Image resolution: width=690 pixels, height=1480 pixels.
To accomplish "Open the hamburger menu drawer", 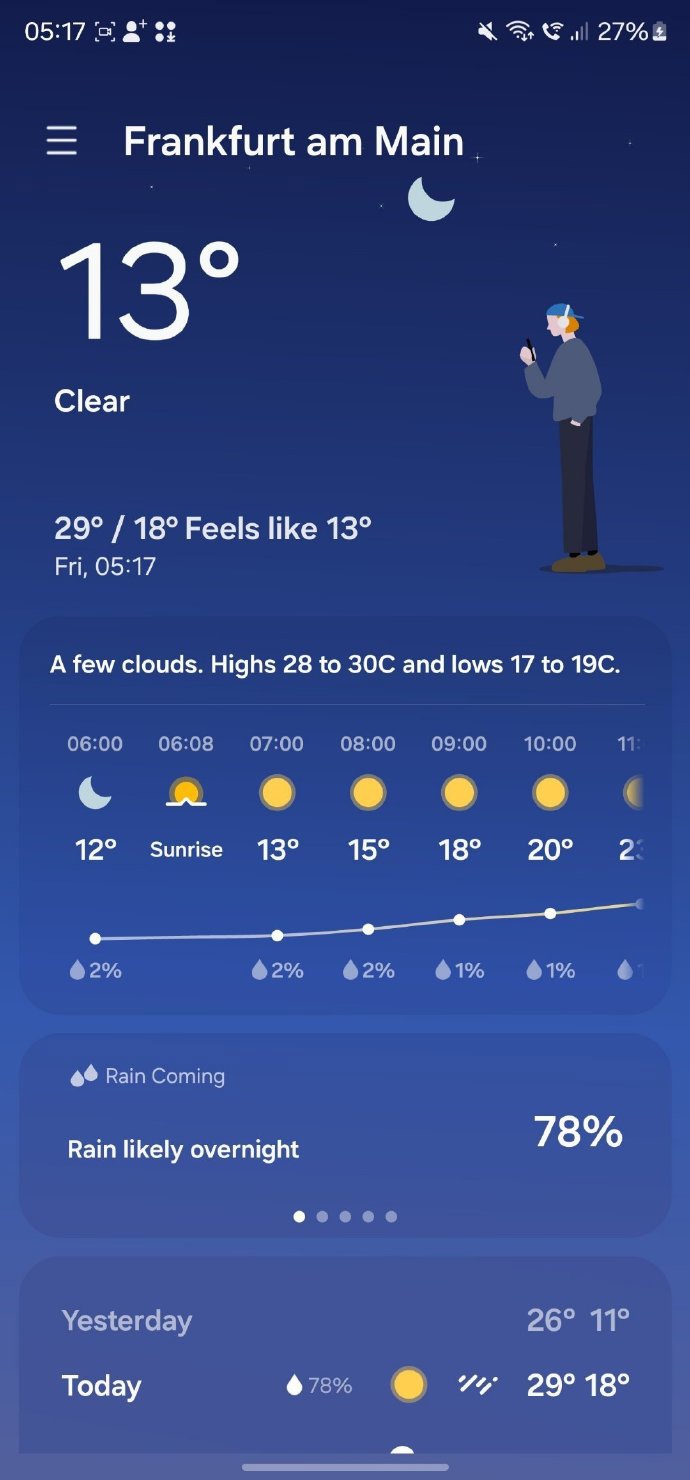I will pos(62,141).
